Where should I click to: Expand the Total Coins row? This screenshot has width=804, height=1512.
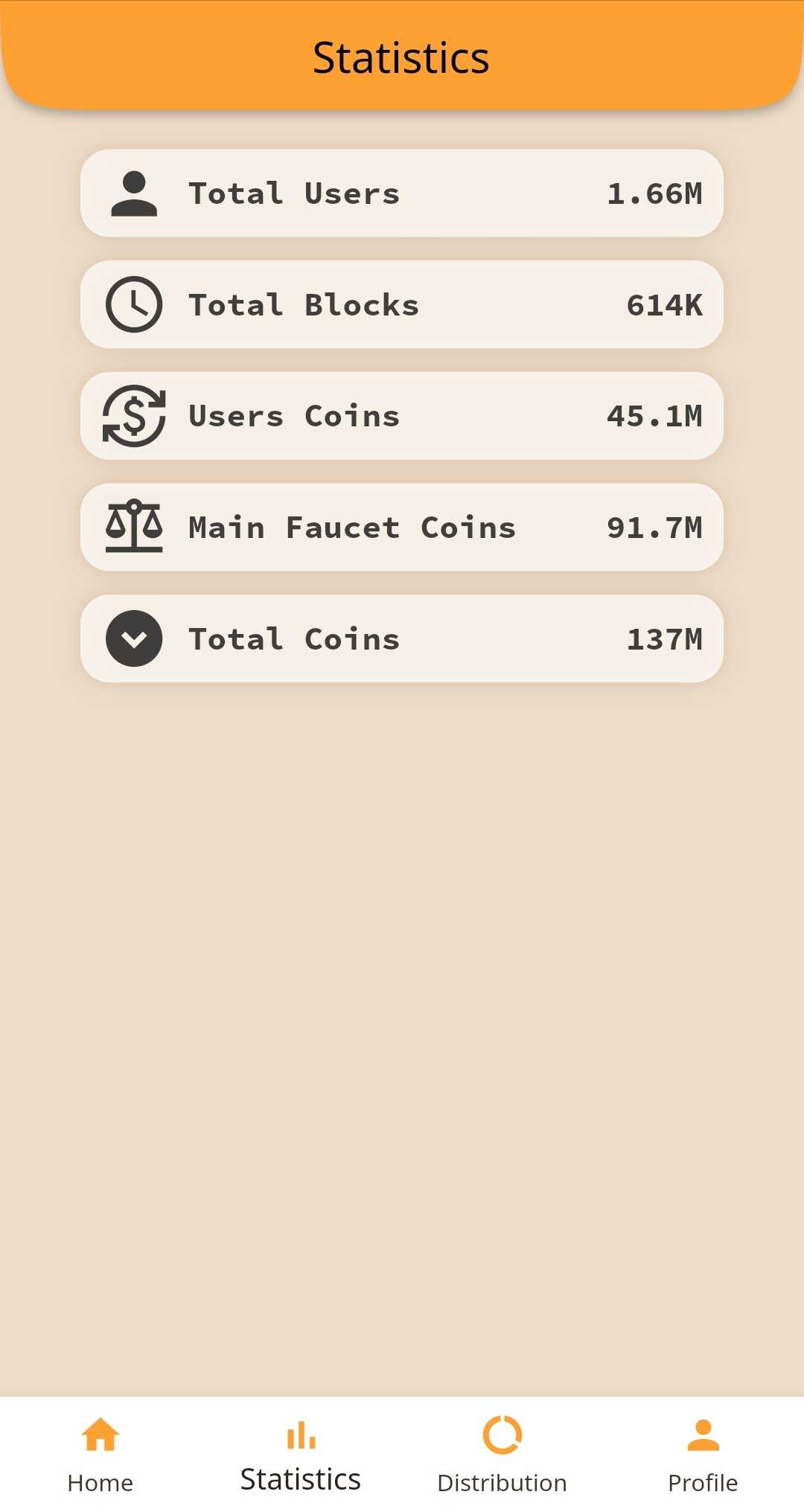134,638
